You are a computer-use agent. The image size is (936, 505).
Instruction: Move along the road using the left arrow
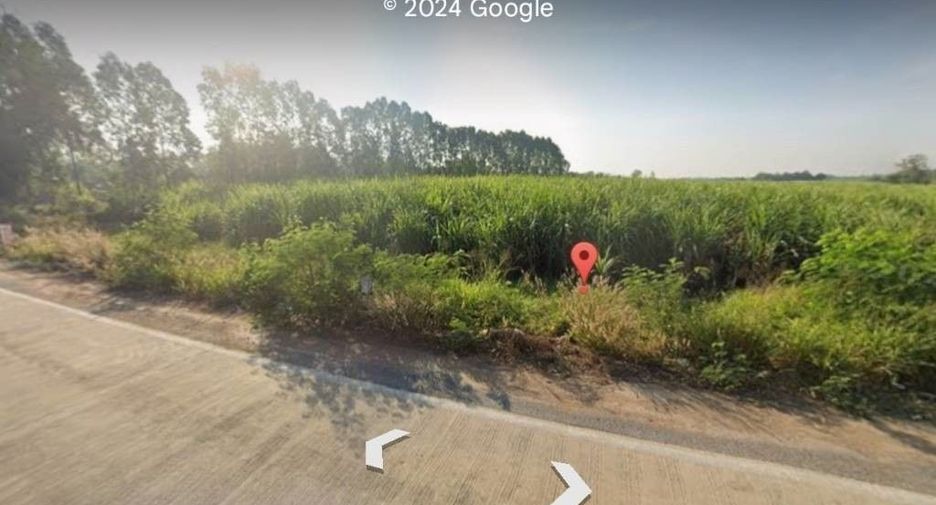386,449
